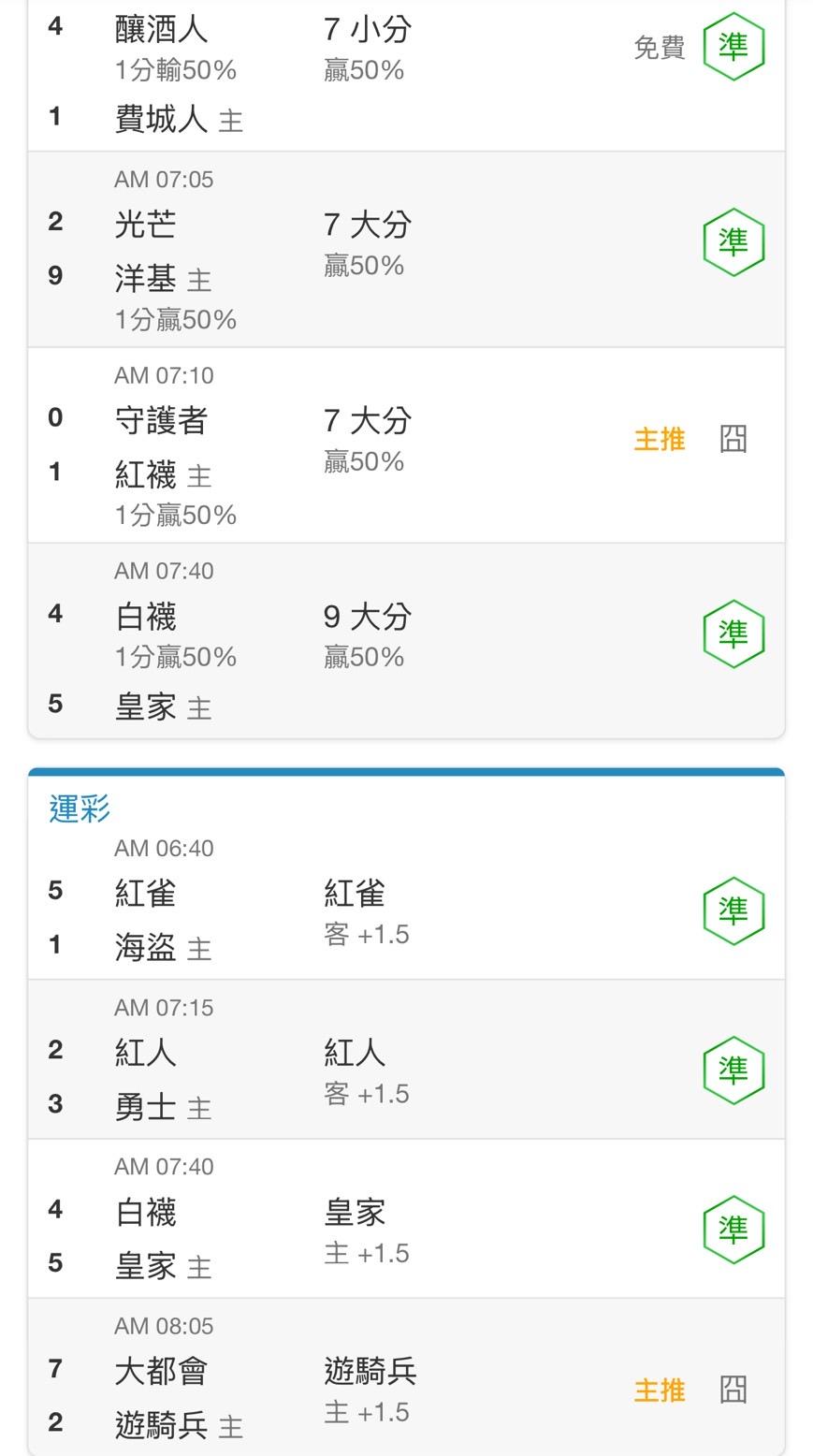The image size is (813, 1456).
Task: View 白襪 vs 皇家 row with 9 大分
Action: click(x=406, y=641)
